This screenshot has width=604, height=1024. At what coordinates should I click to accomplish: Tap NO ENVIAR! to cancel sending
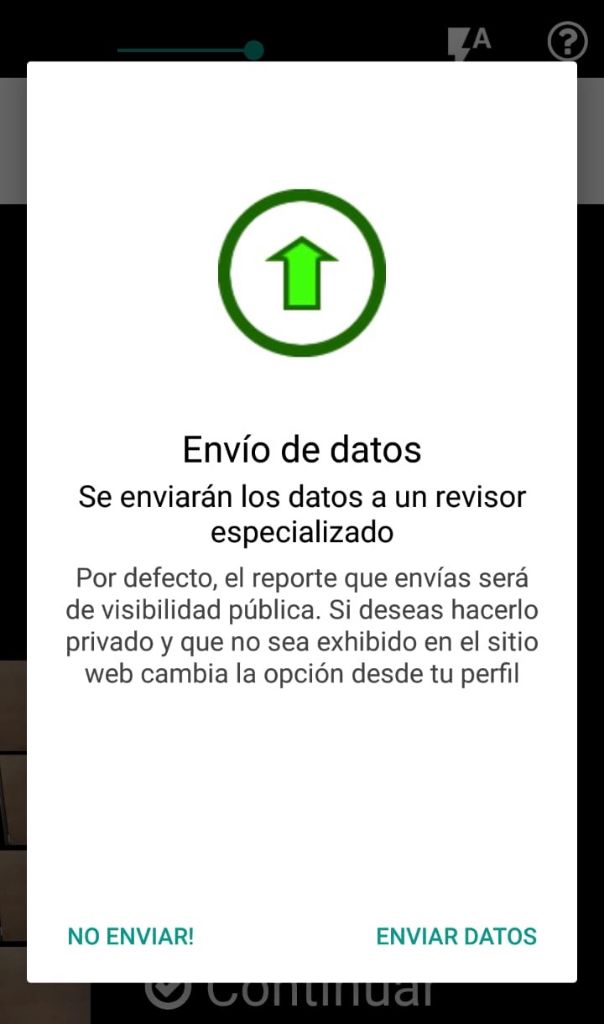click(130, 937)
